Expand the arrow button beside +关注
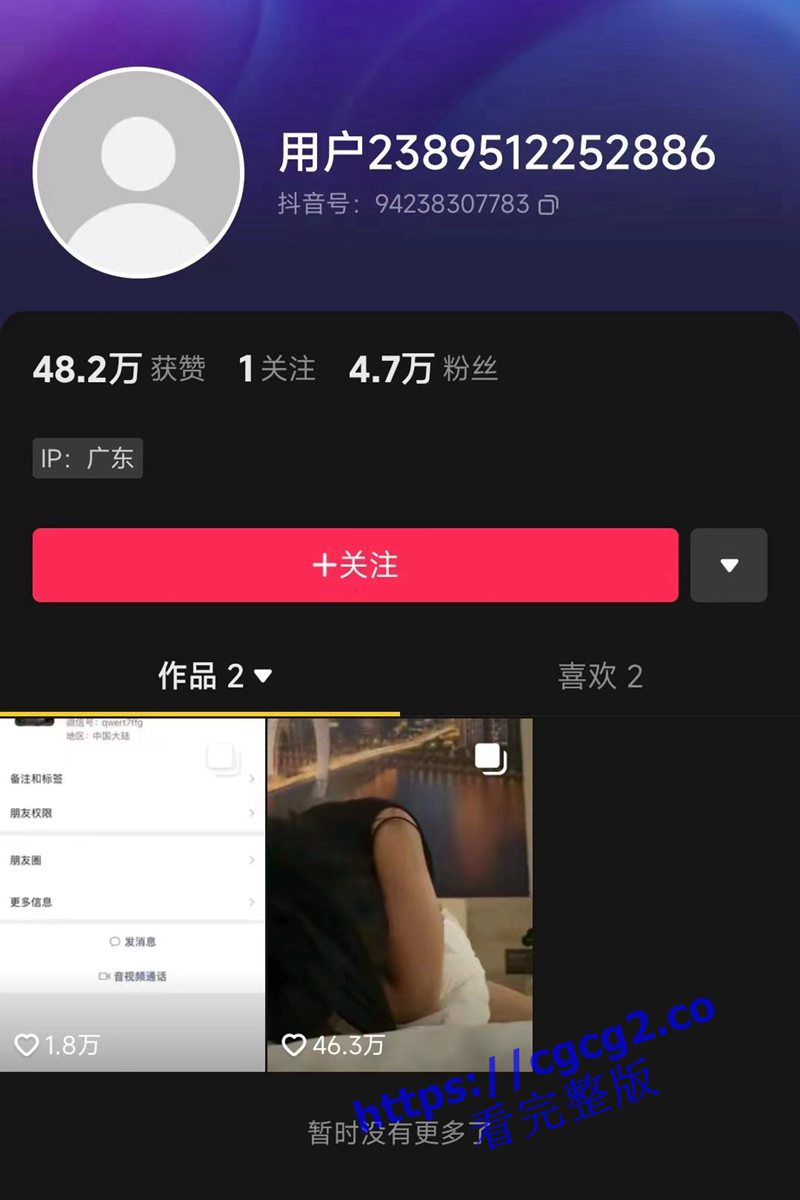The height and width of the screenshot is (1200, 800). coord(729,565)
